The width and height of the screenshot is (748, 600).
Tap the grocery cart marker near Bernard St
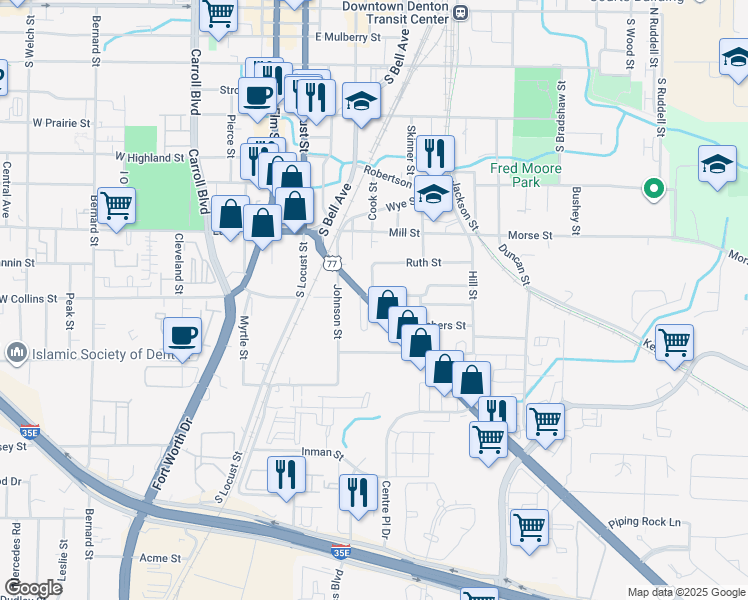pos(117,206)
